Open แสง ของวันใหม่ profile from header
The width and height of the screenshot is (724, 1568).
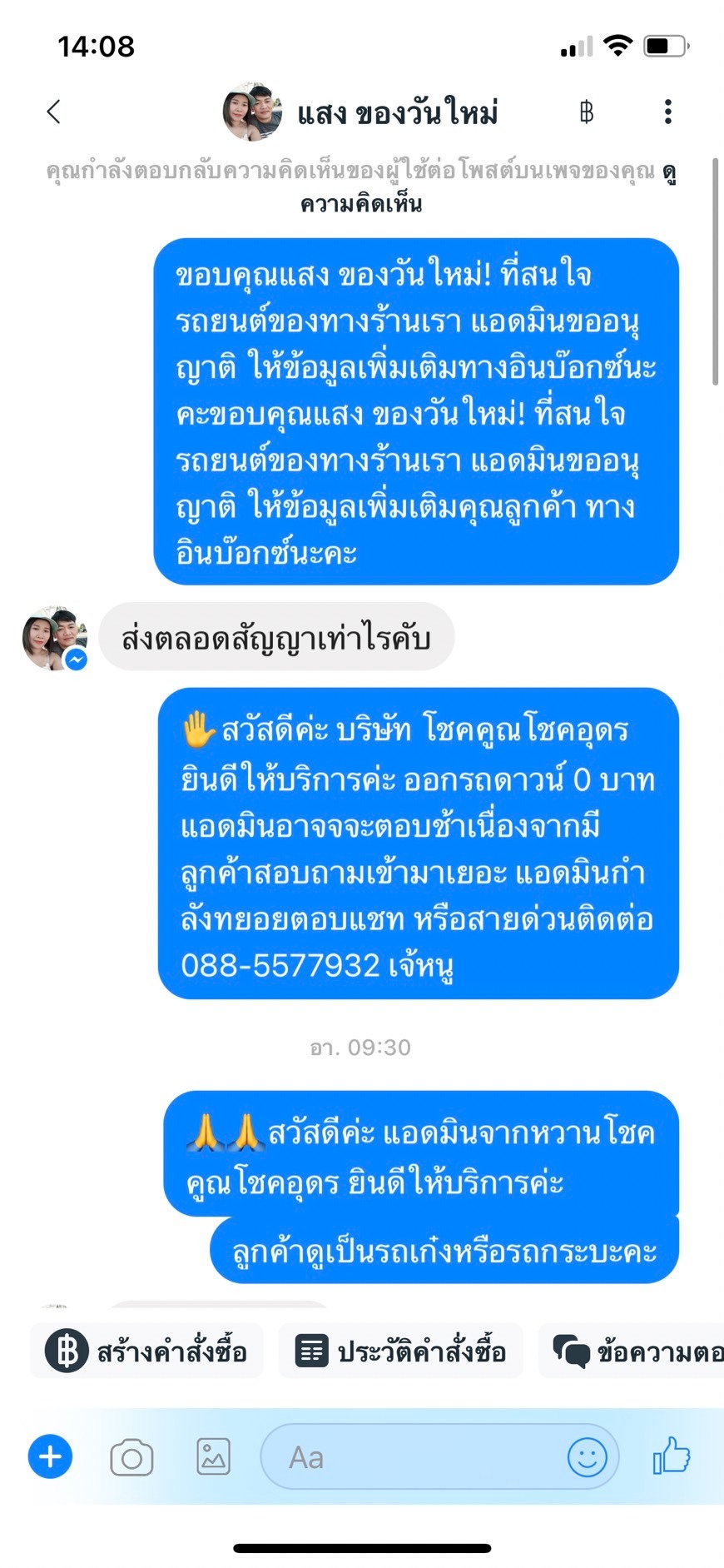pyautogui.click(x=360, y=112)
